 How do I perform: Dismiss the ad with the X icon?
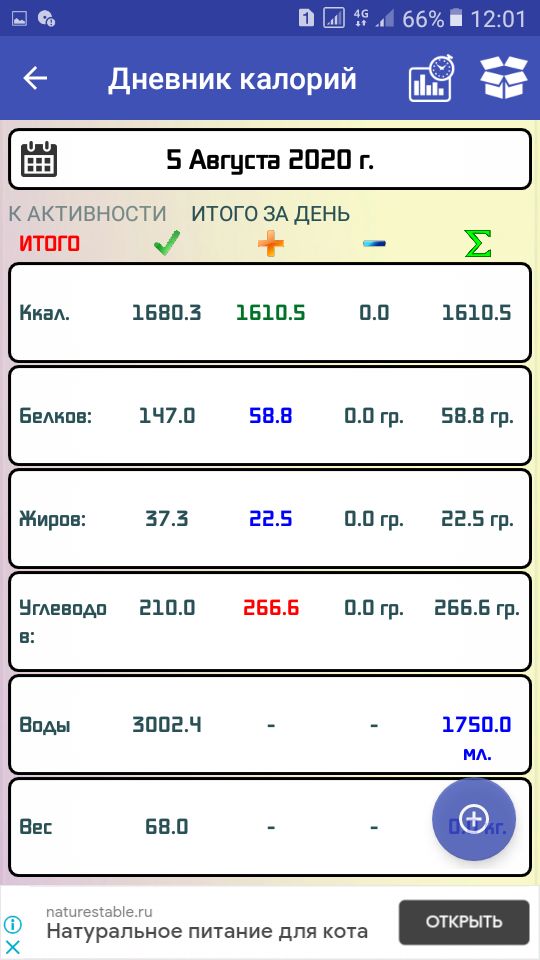(x=12, y=947)
